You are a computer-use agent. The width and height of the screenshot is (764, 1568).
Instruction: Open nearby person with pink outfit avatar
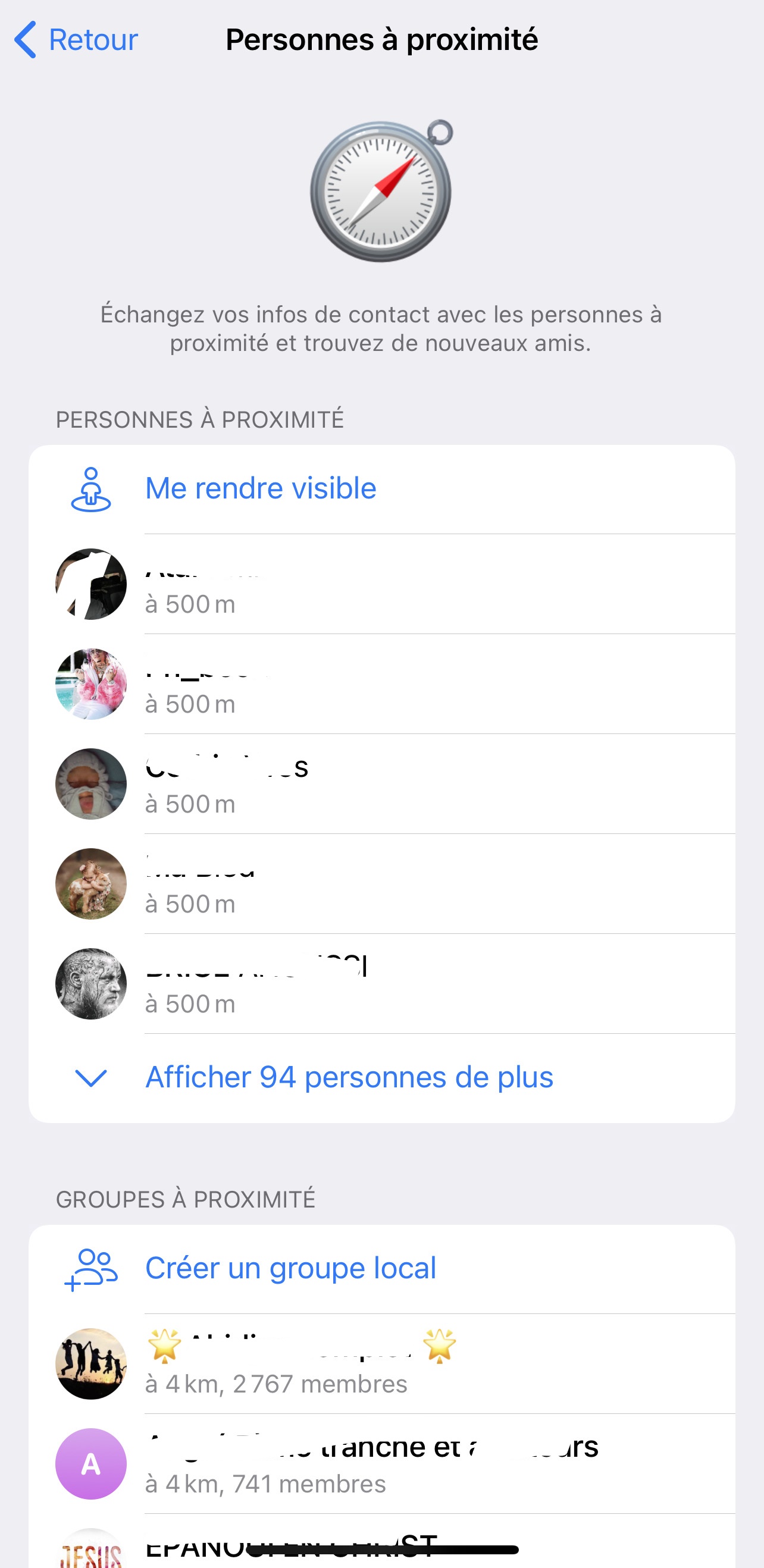click(381, 683)
